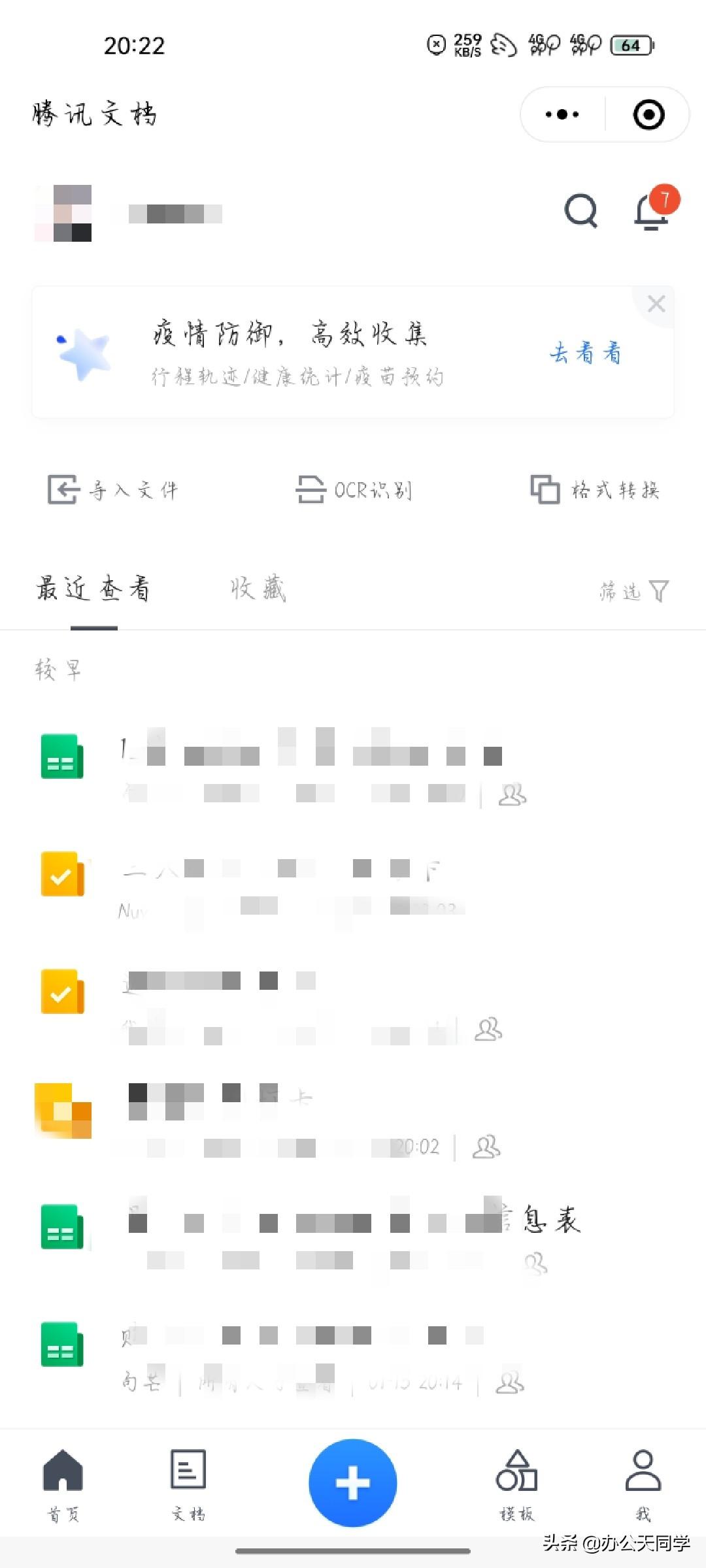Create a new document with plus button

(x=353, y=1482)
